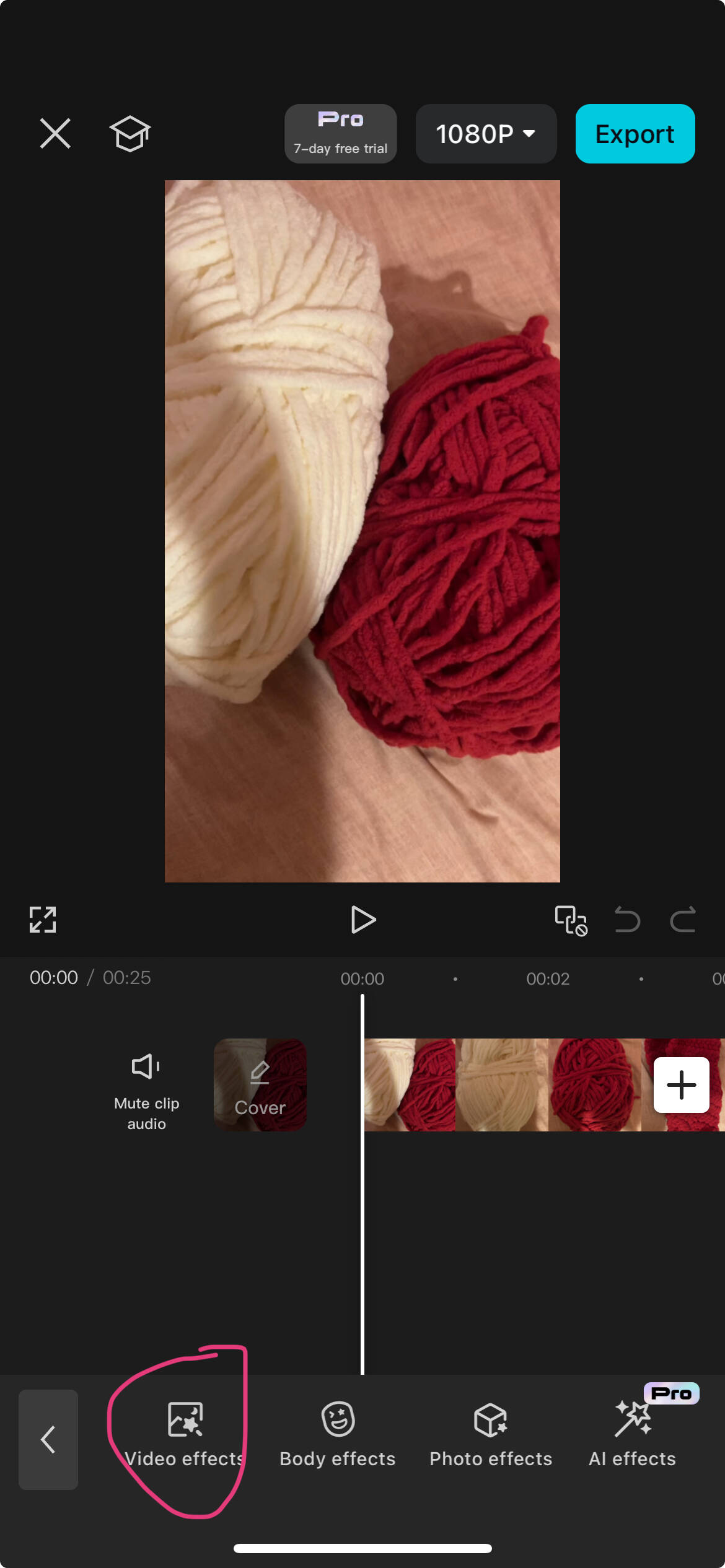Screen dimensions: 725x1568
Task: Tap the preview settings icon beside undo
Action: tap(571, 920)
